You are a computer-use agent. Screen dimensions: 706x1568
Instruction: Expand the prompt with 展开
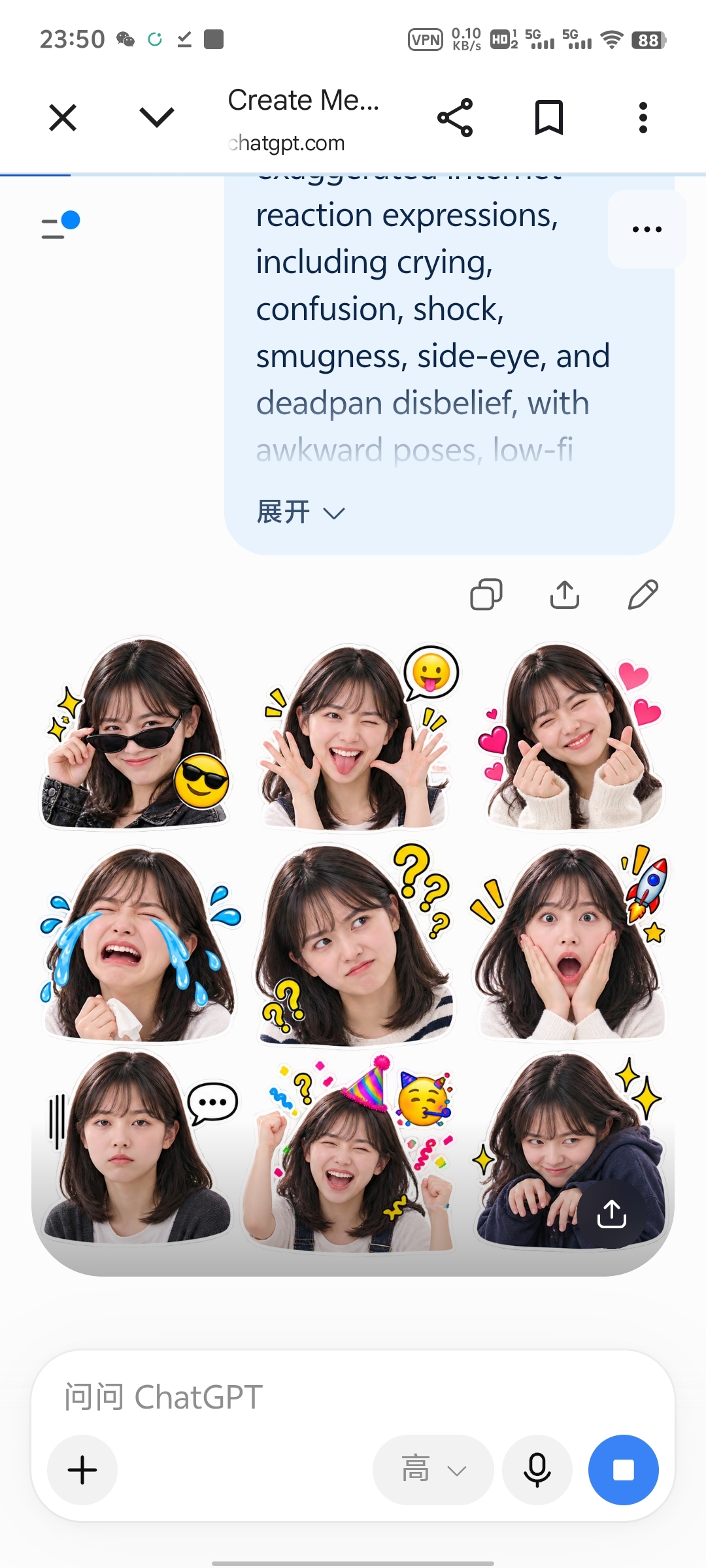(301, 512)
